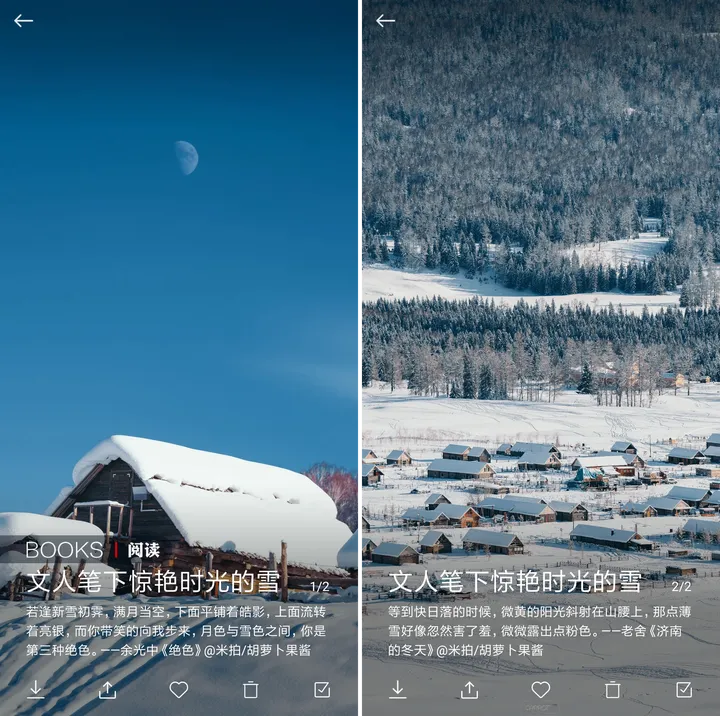Like the 1/2 image quoting 余光中
This screenshot has width=720, height=716.
[179, 689]
